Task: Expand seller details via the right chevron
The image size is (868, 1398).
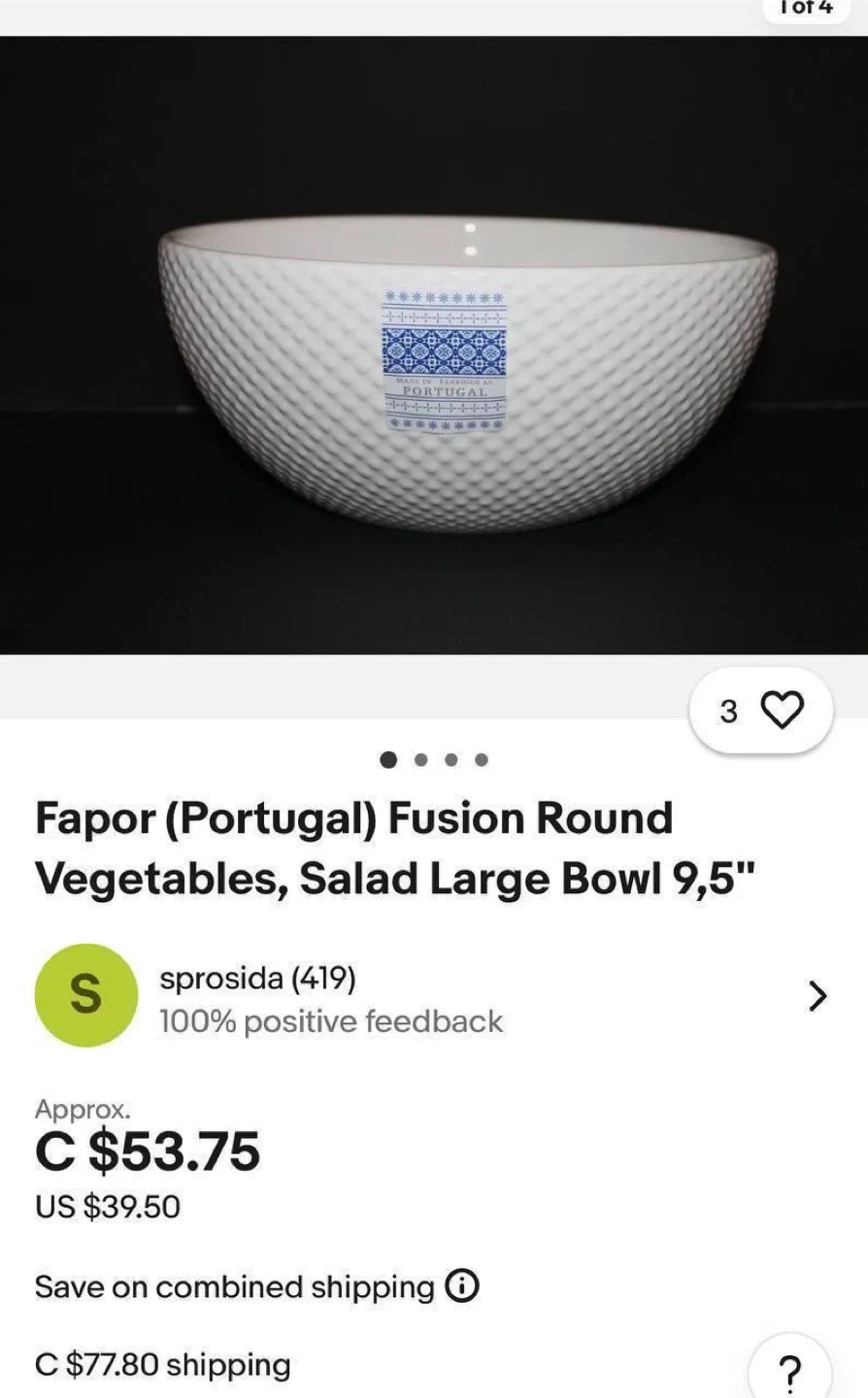Action: [816, 995]
